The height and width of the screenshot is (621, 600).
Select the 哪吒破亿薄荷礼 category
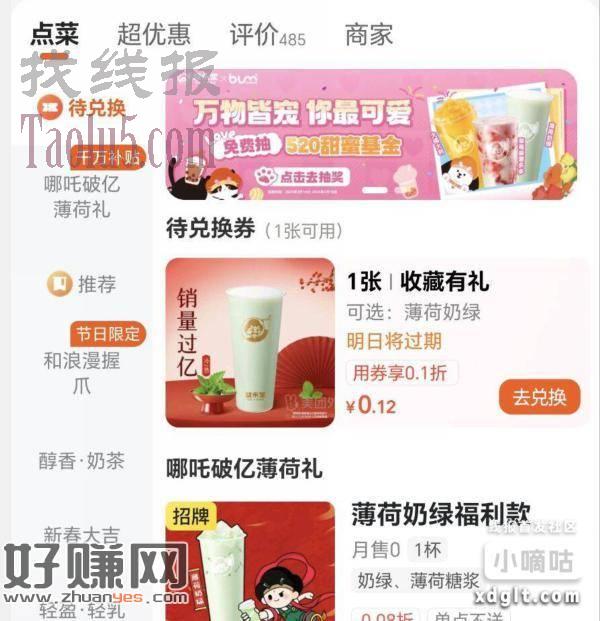(x=82, y=197)
